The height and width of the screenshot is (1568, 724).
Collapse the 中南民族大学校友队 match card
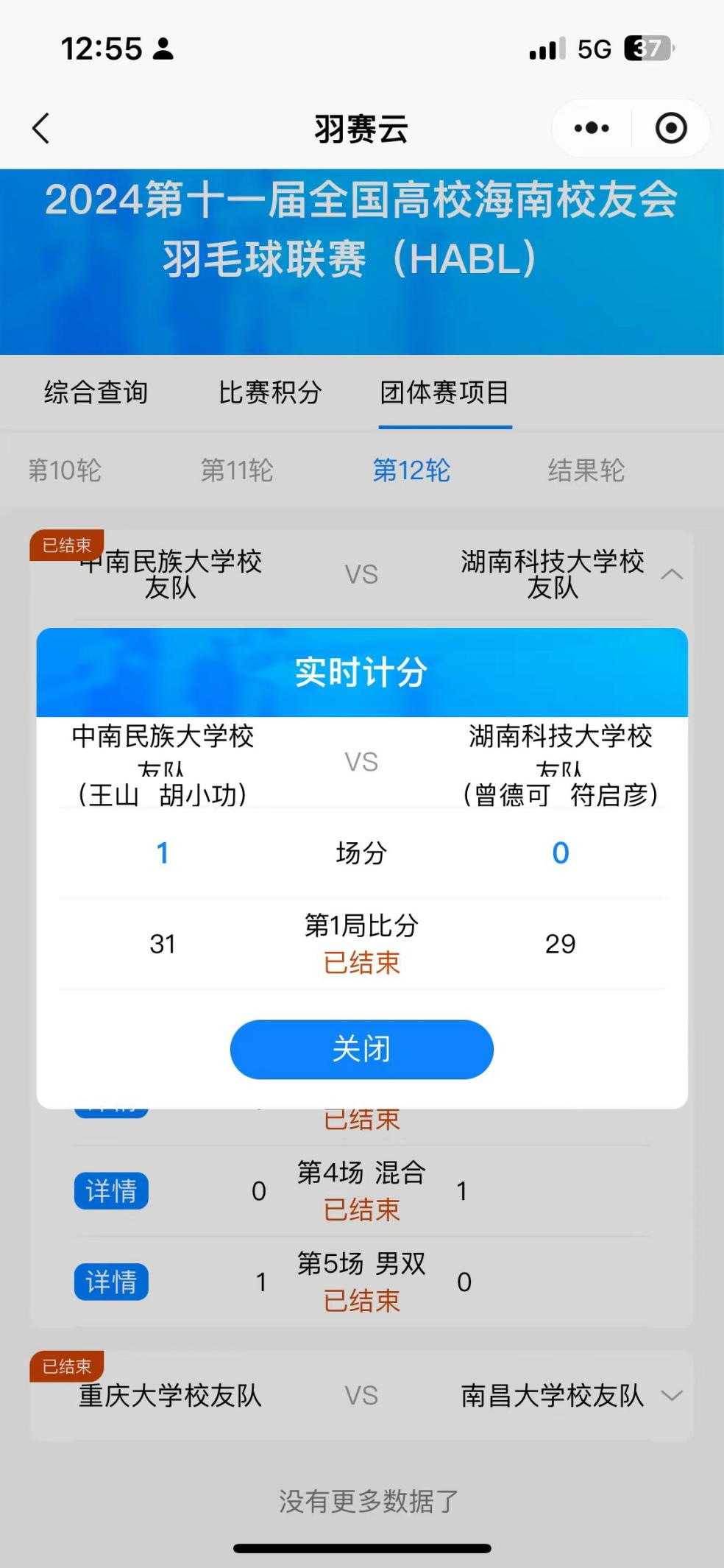click(672, 574)
